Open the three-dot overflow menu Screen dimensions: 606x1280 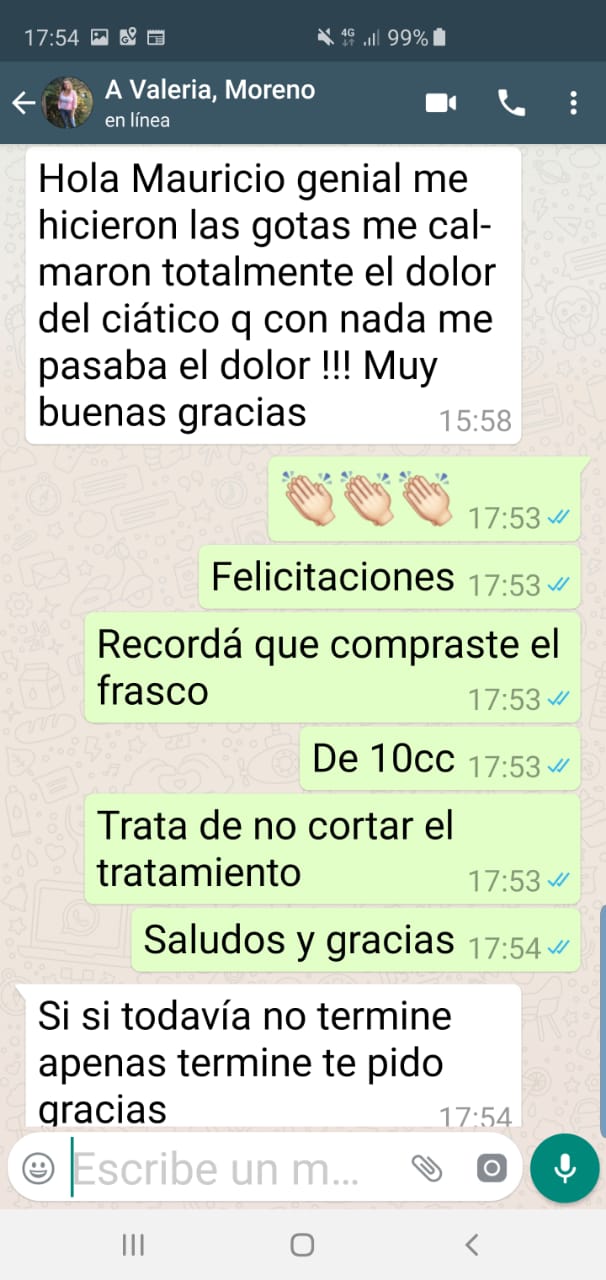[x=573, y=103]
